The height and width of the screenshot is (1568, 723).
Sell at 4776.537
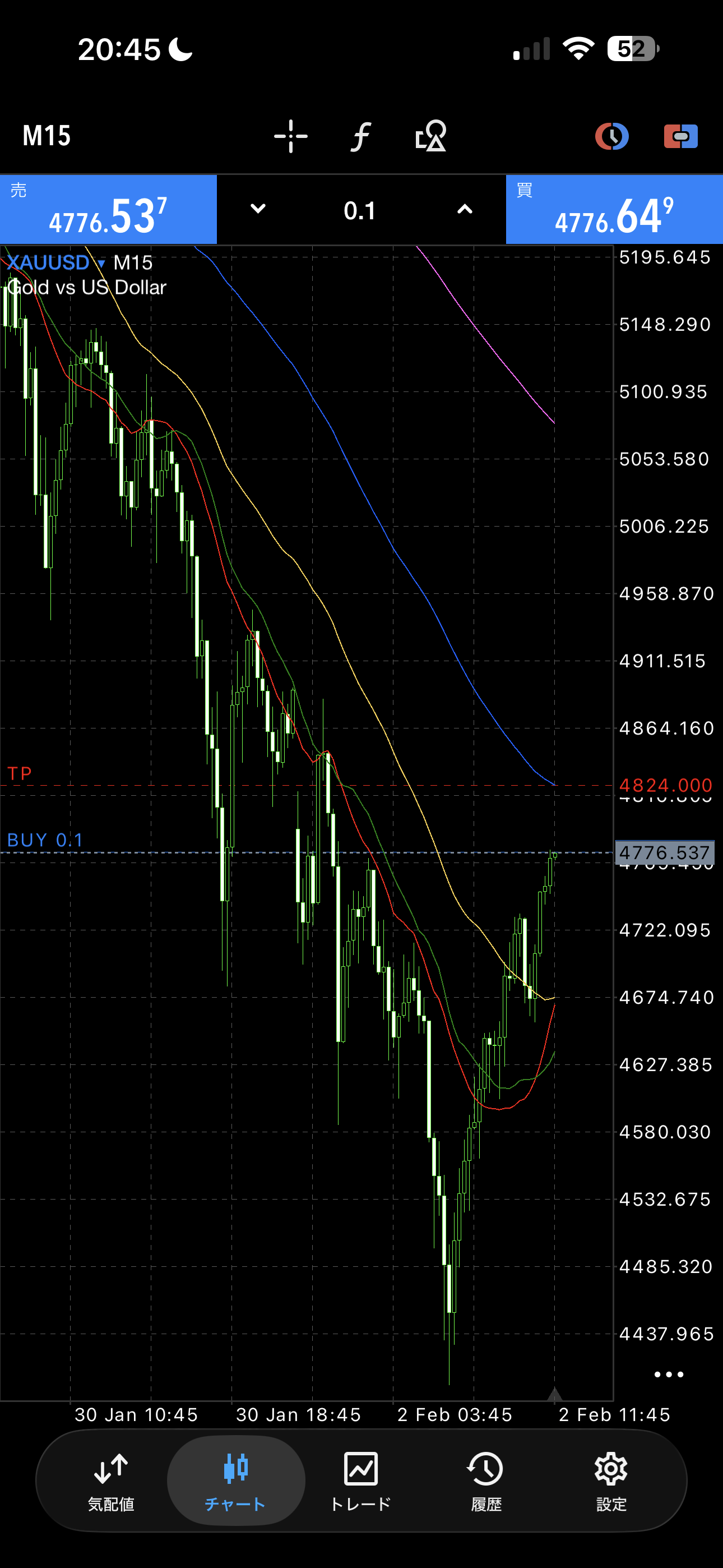[x=108, y=210]
